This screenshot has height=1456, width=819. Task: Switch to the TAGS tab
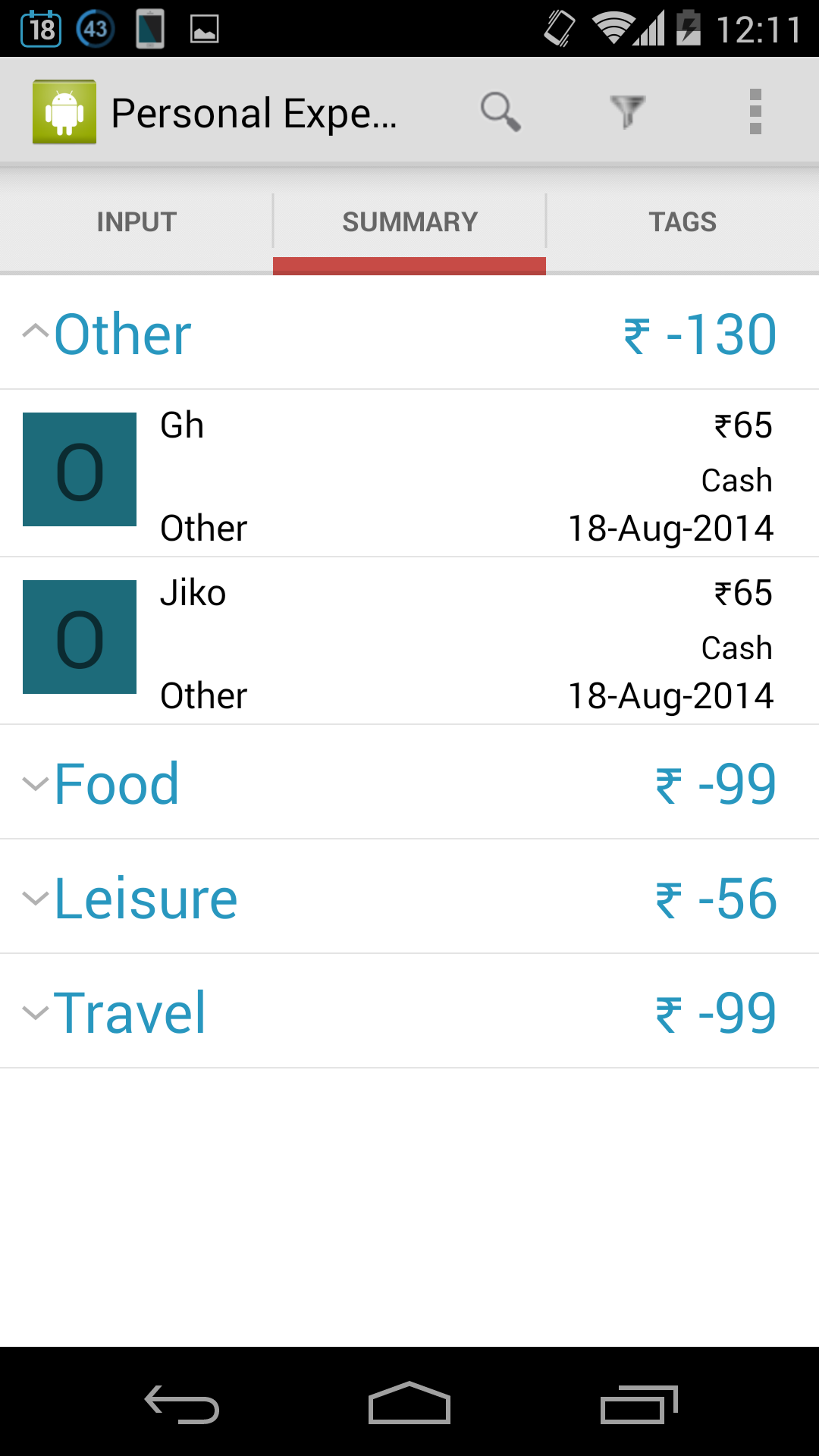tap(682, 221)
